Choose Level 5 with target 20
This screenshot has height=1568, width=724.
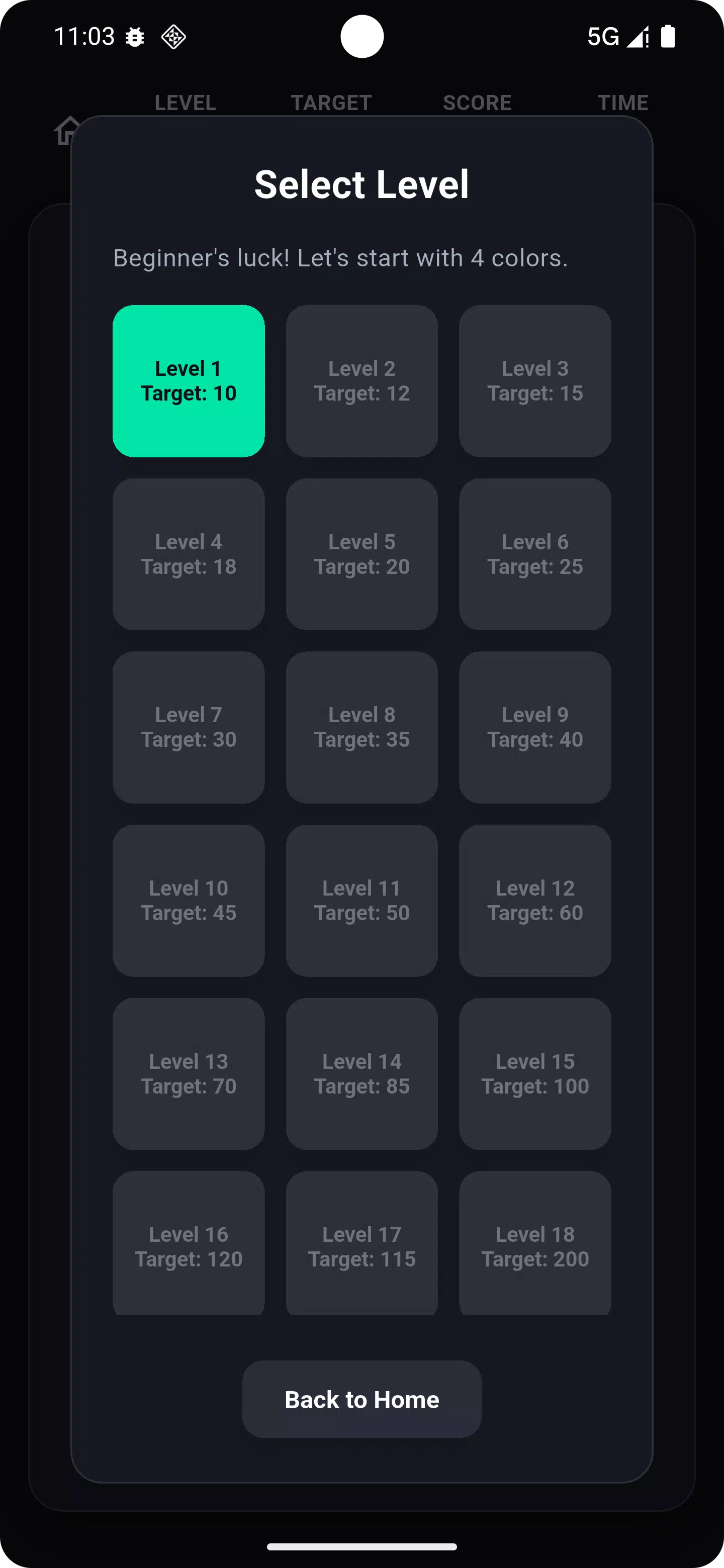(361, 554)
